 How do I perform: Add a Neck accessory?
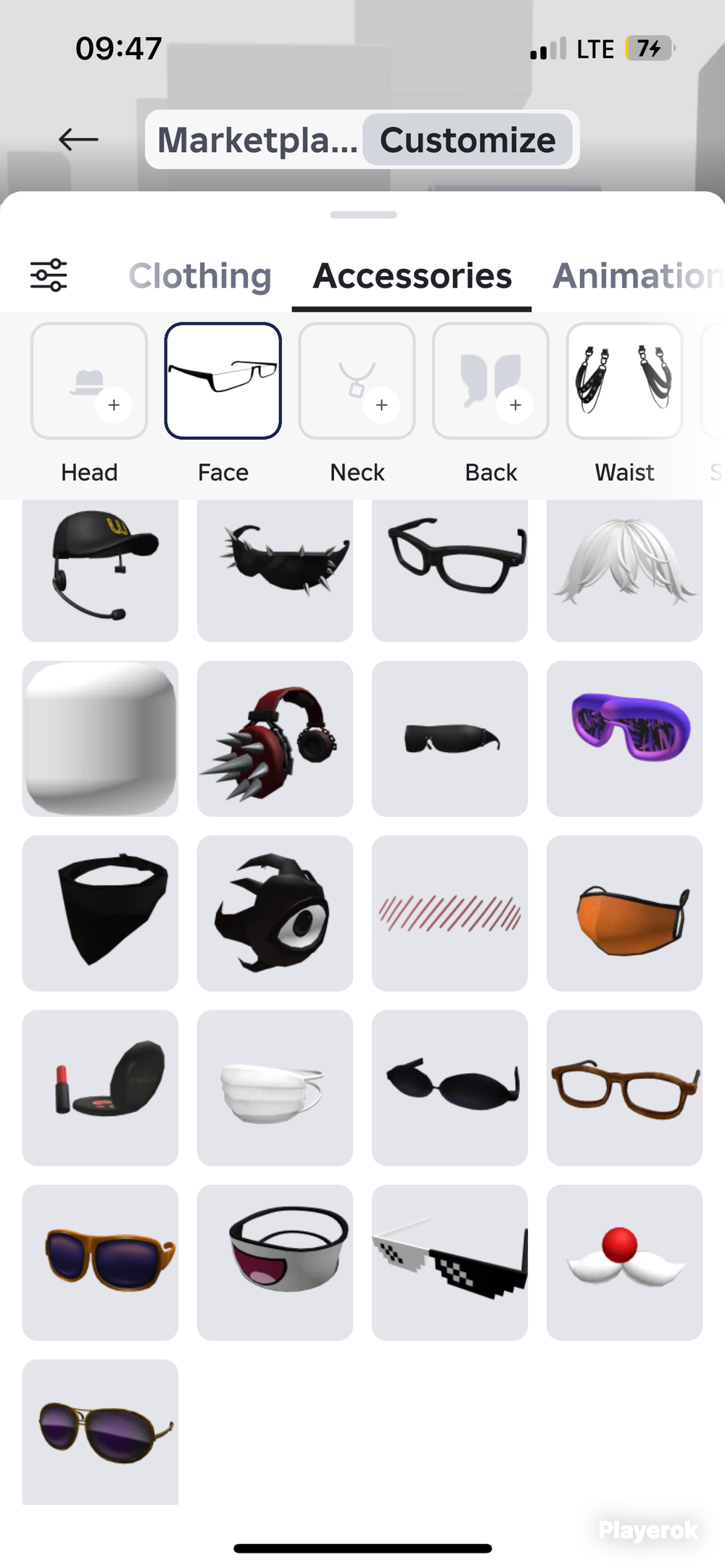coord(357,381)
